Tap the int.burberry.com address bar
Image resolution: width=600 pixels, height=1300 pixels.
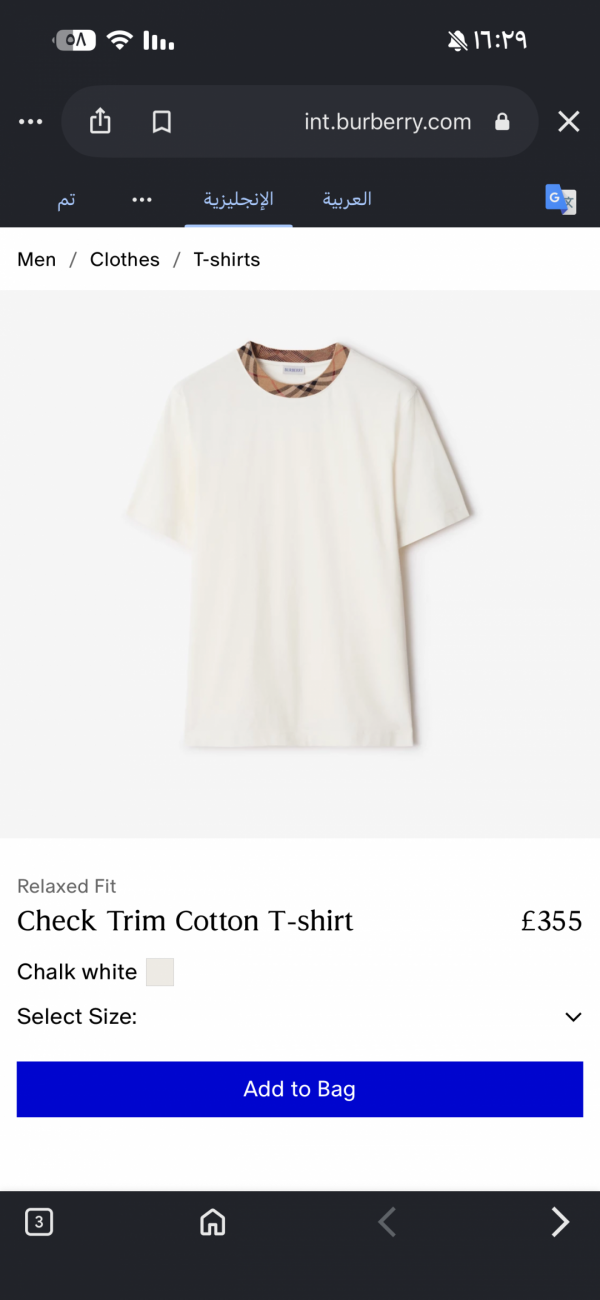387,122
